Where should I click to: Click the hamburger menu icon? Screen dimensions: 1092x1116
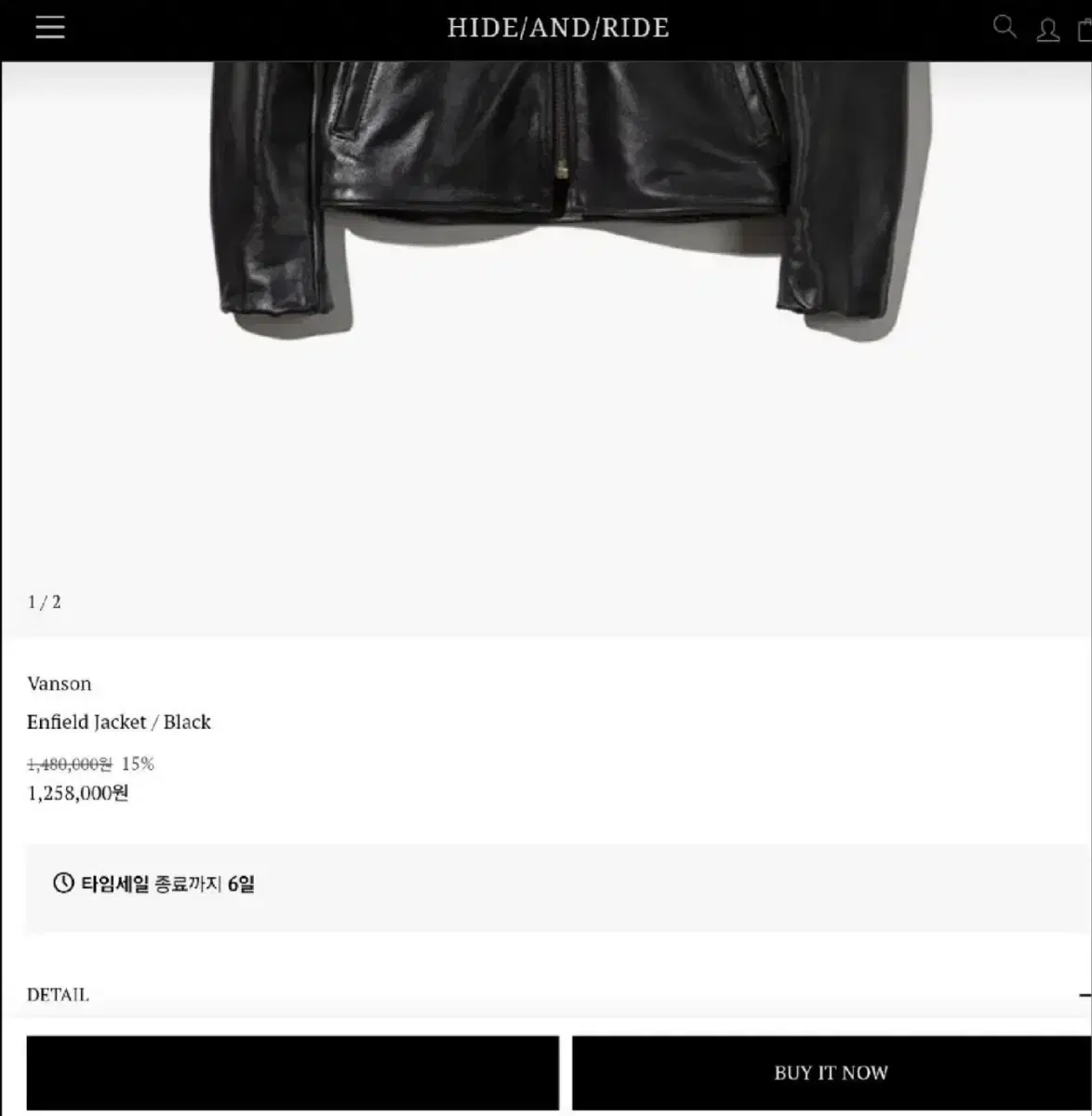49,27
